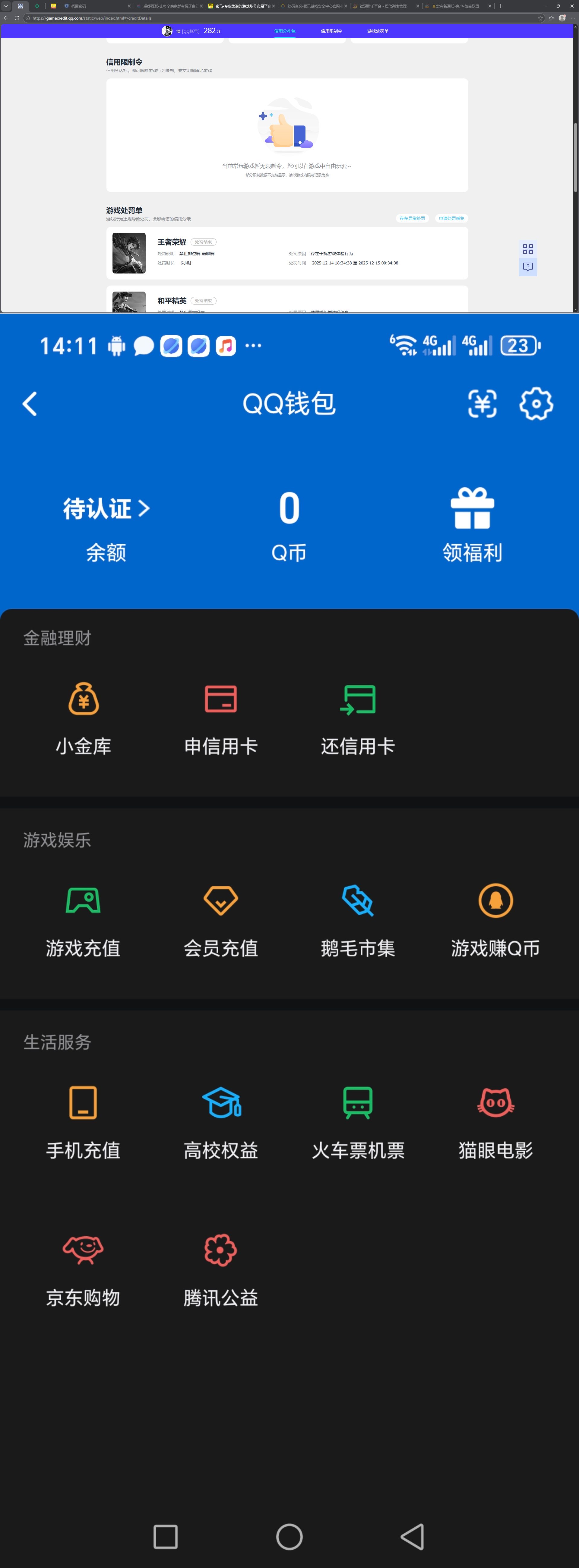Toggle the bookmark star in address bar
Viewport: 579px width, 1568px height.
pos(539,18)
